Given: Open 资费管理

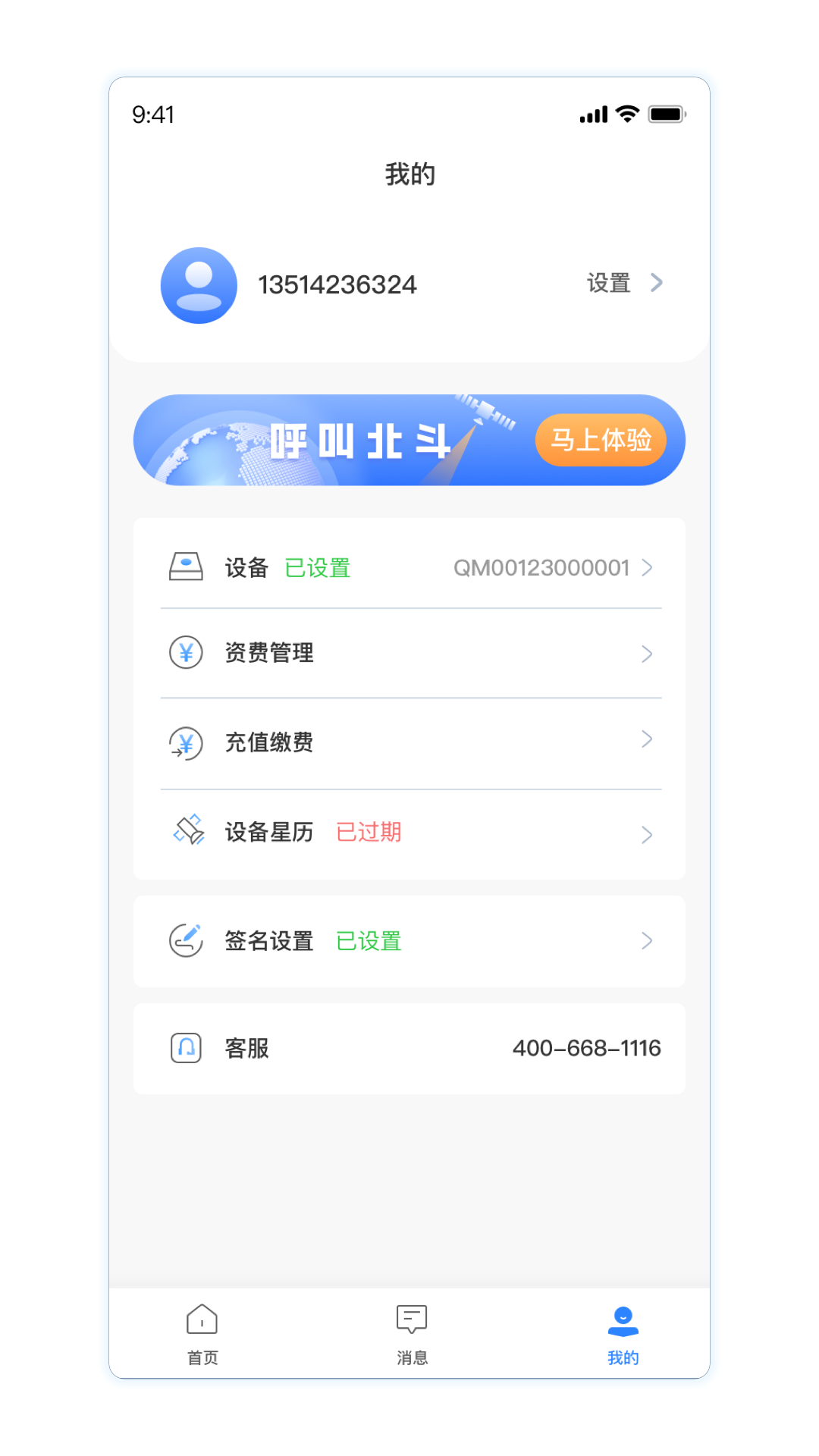Looking at the screenshot, I should (x=409, y=653).
